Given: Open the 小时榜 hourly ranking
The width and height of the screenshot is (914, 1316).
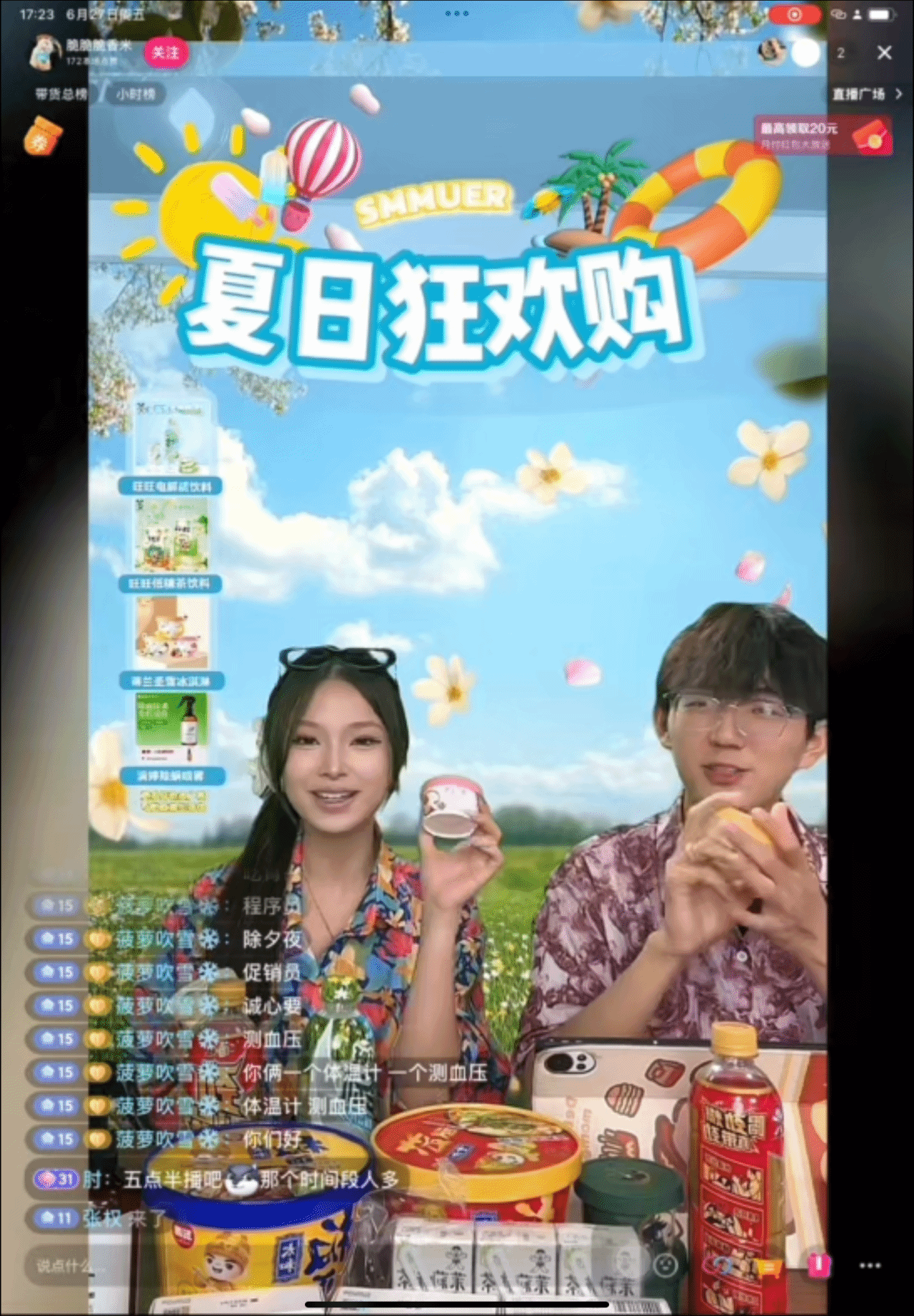Looking at the screenshot, I should 136,94.
